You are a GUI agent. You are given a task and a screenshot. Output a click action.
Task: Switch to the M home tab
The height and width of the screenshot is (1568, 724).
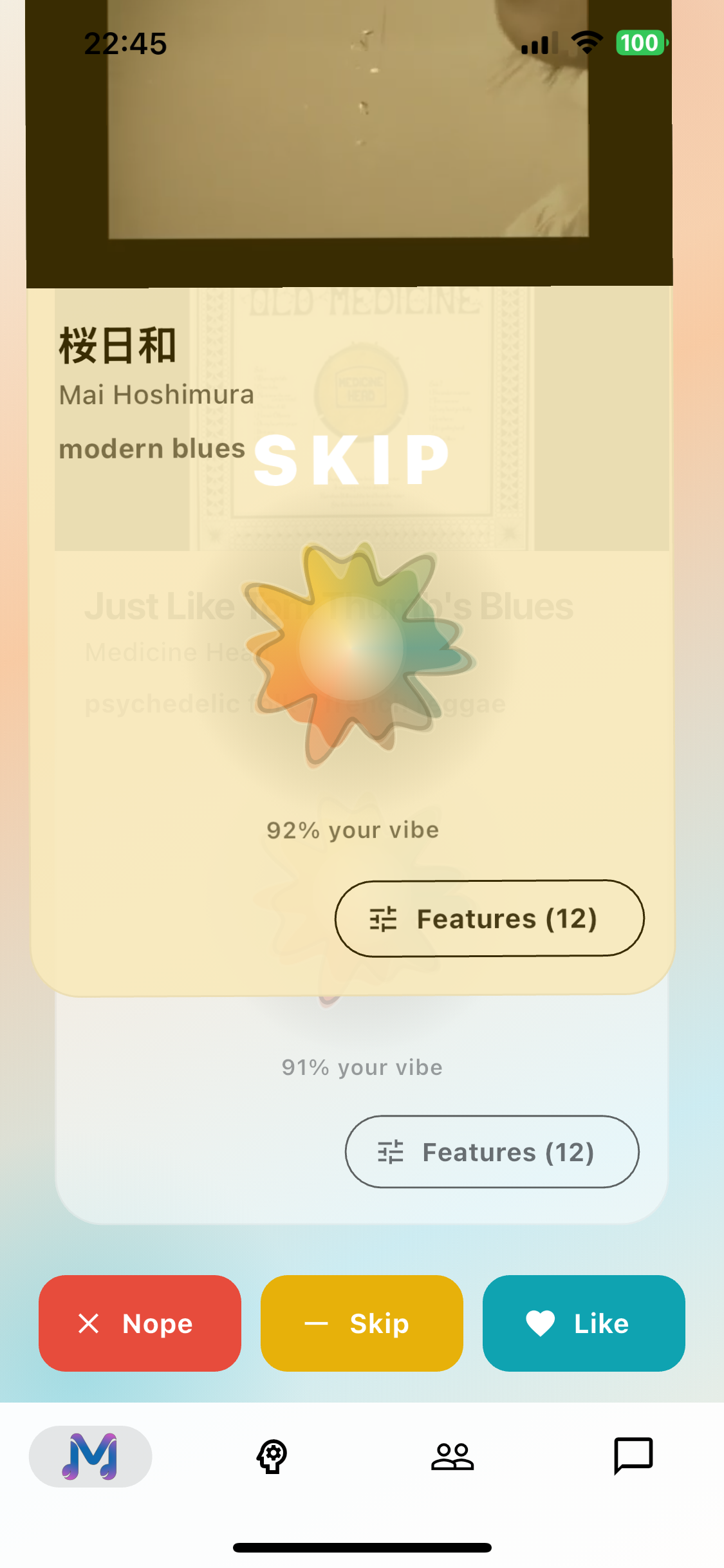(91, 1456)
